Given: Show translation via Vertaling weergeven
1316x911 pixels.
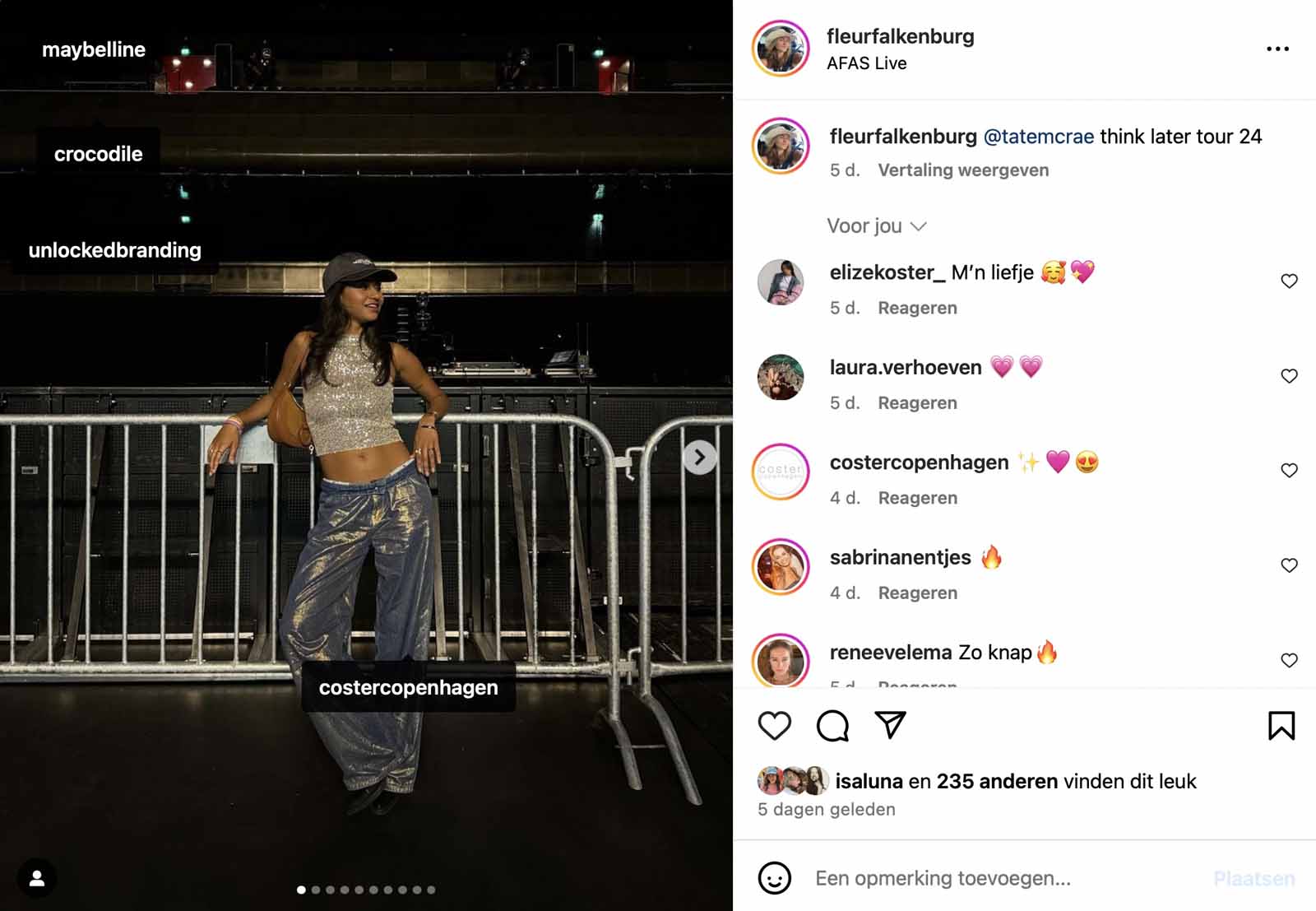Looking at the screenshot, I should tap(963, 170).
